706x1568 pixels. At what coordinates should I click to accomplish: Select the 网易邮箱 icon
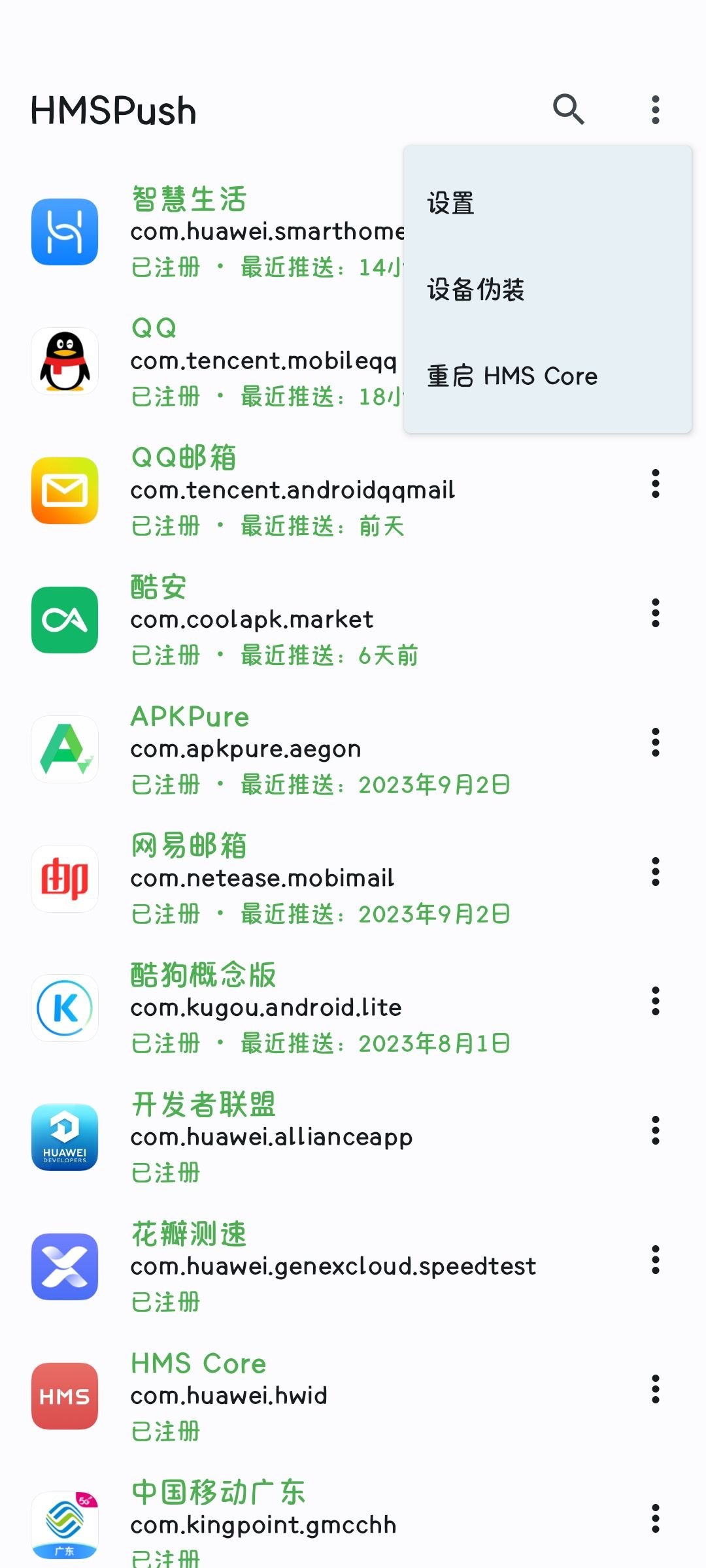pyautogui.click(x=64, y=879)
